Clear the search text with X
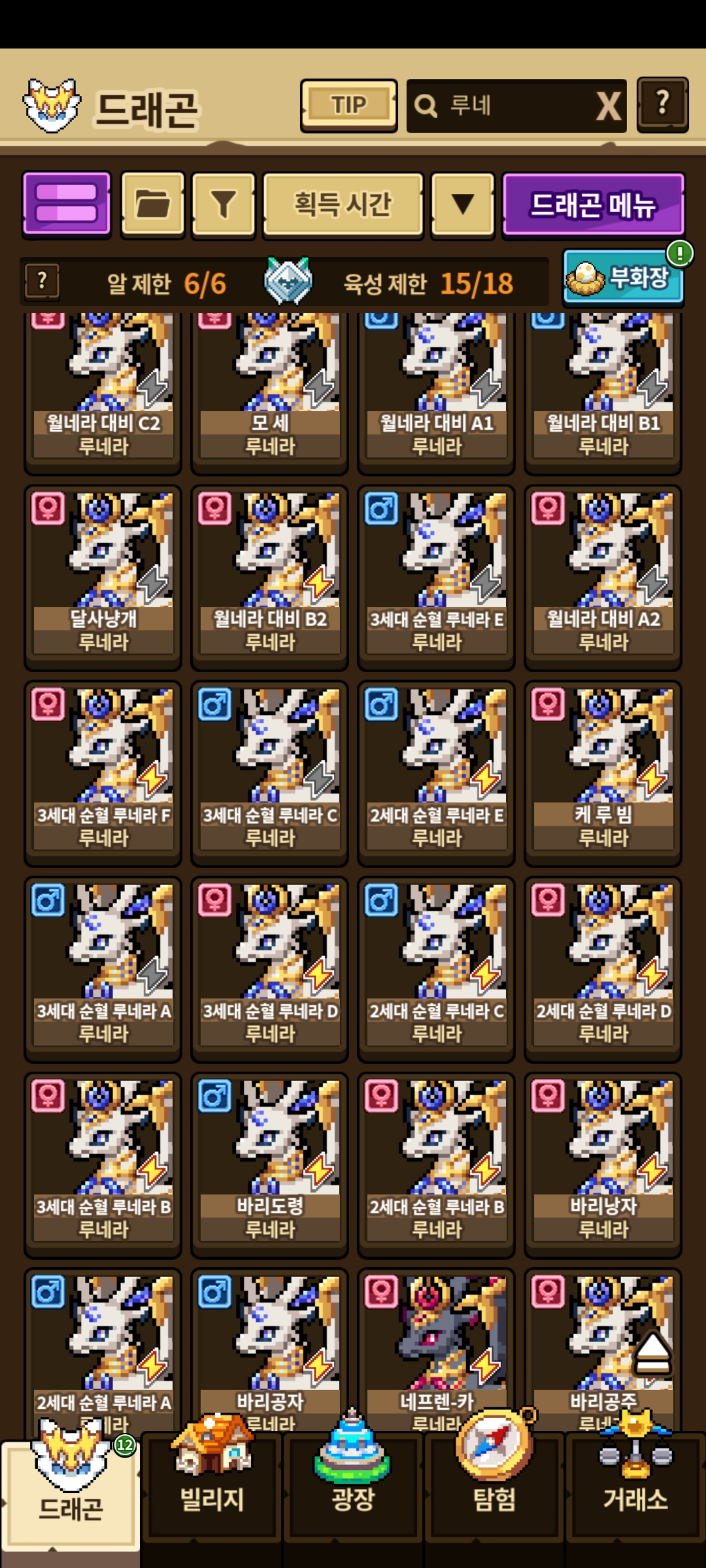The image size is (706, 1568). pyautogui.click(x=607, y=106)
